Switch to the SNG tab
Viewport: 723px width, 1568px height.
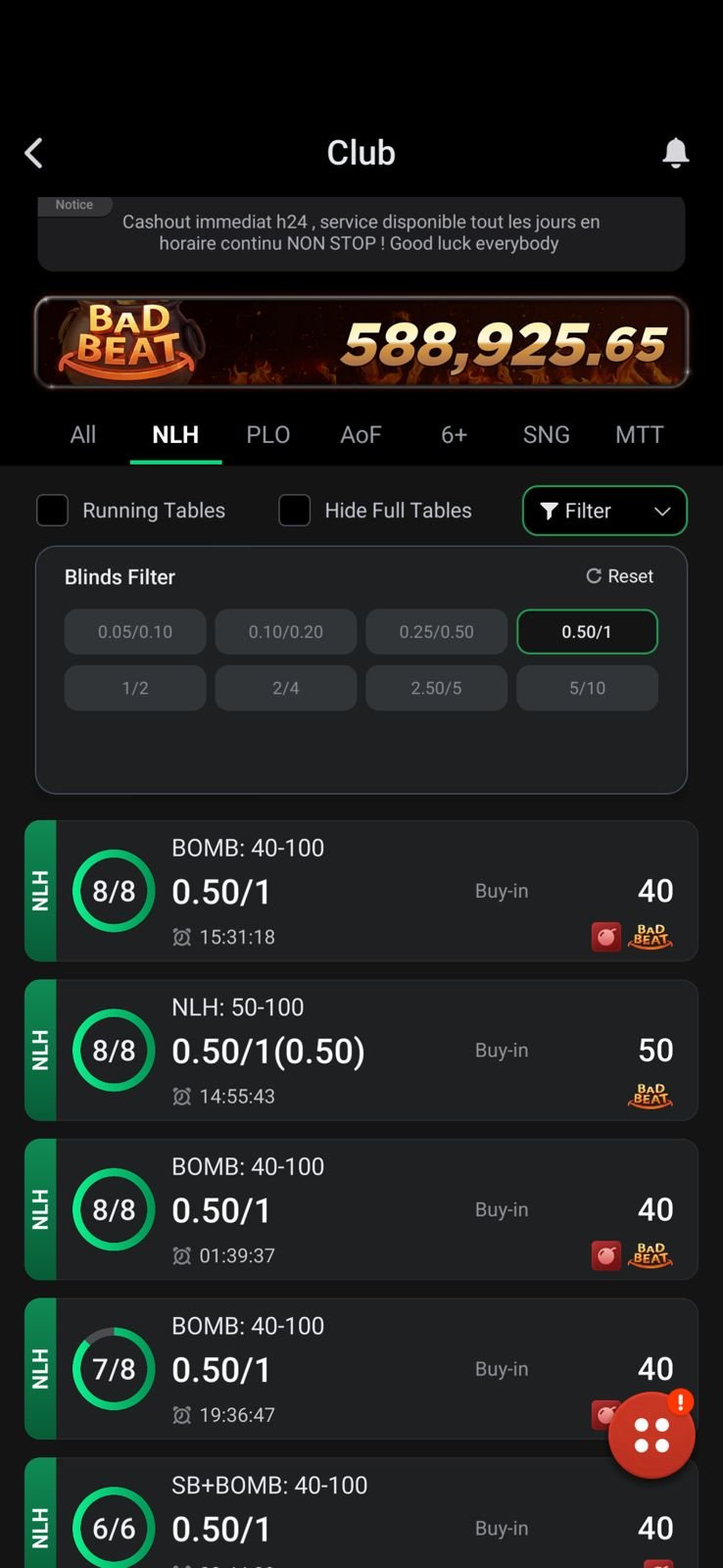point(546,434)
